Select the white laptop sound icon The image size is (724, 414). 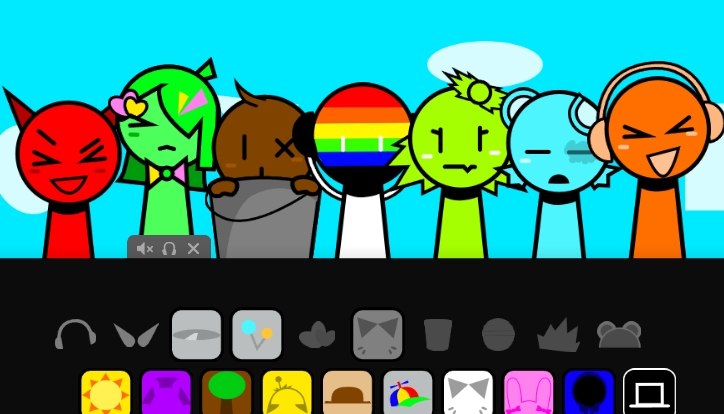coord(649,393)
